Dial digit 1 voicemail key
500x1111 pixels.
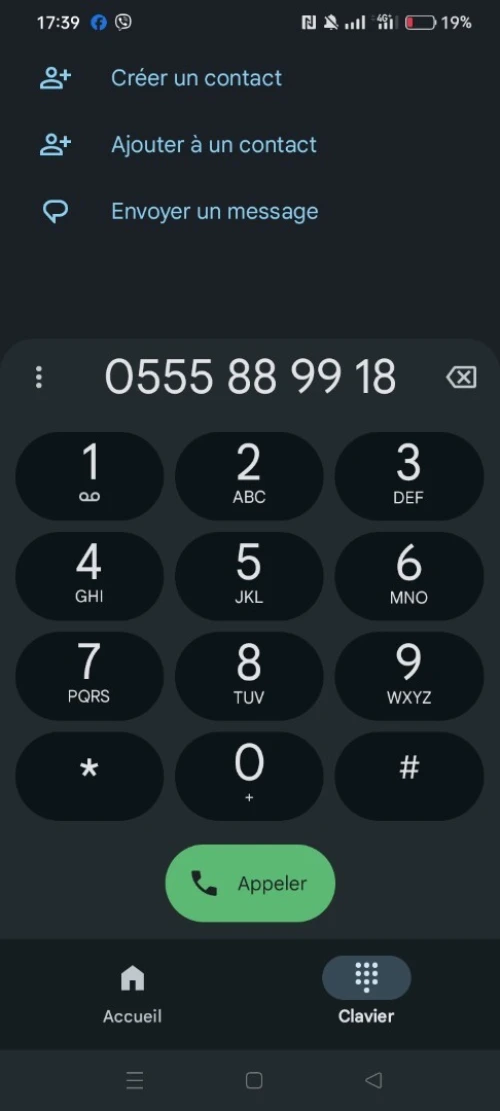pos(89,476)
